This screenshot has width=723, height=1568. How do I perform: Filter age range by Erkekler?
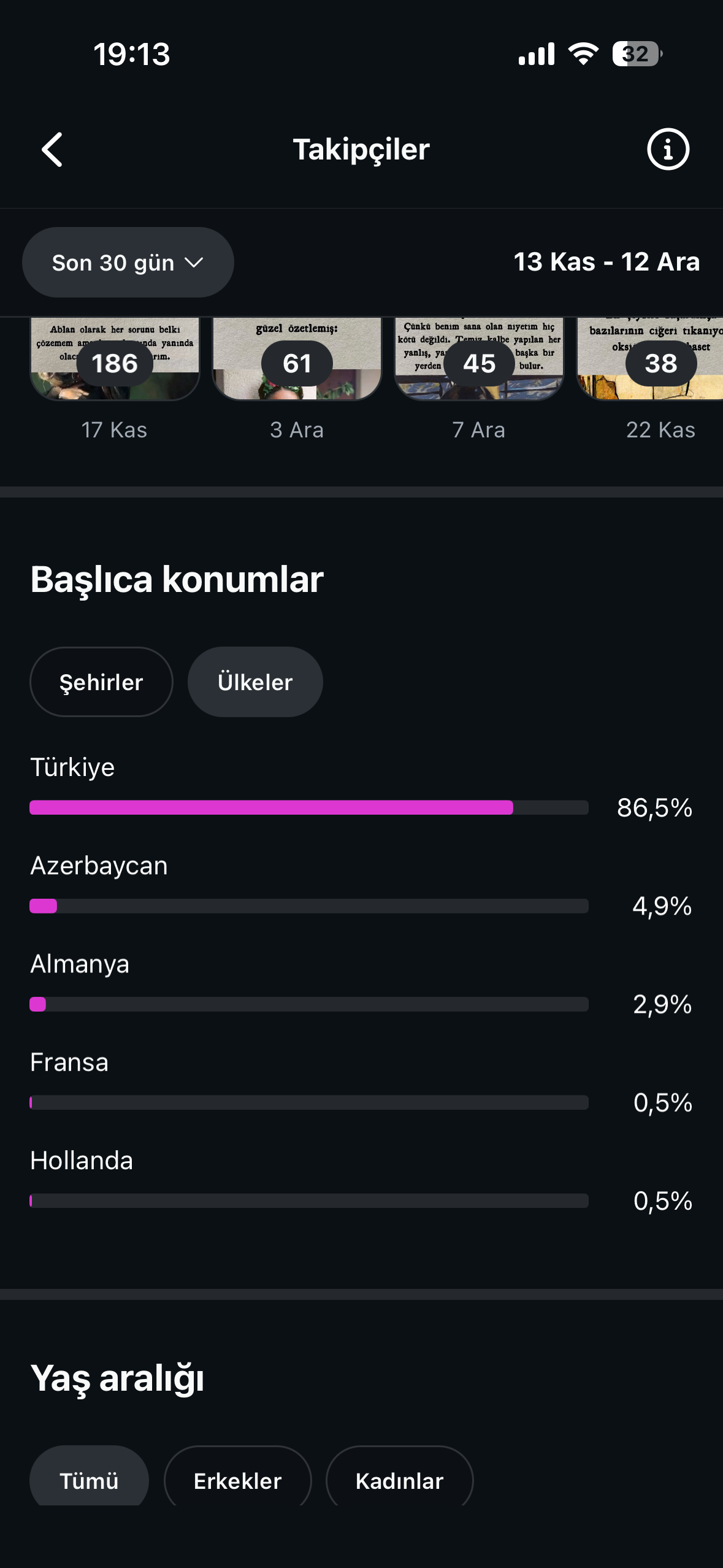238,1480
